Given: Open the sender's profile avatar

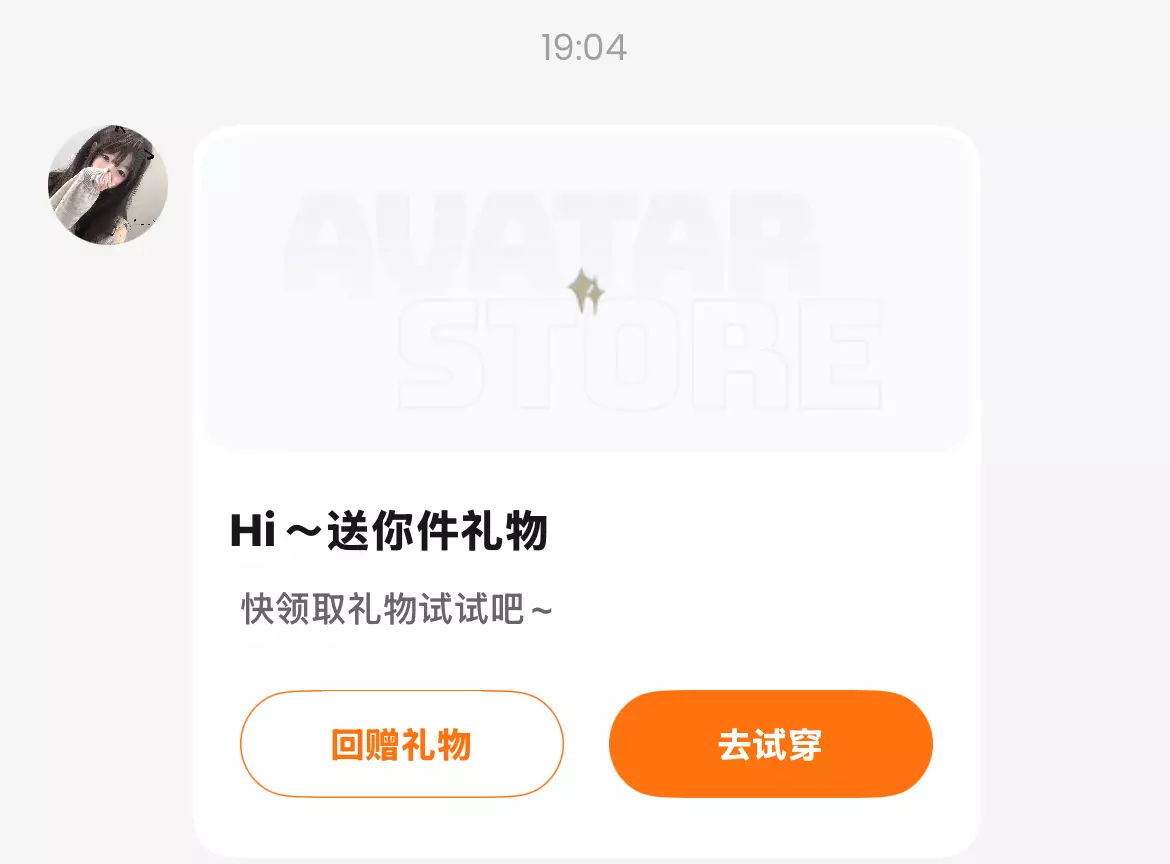Looking at the screenshot, I should 108,185.
